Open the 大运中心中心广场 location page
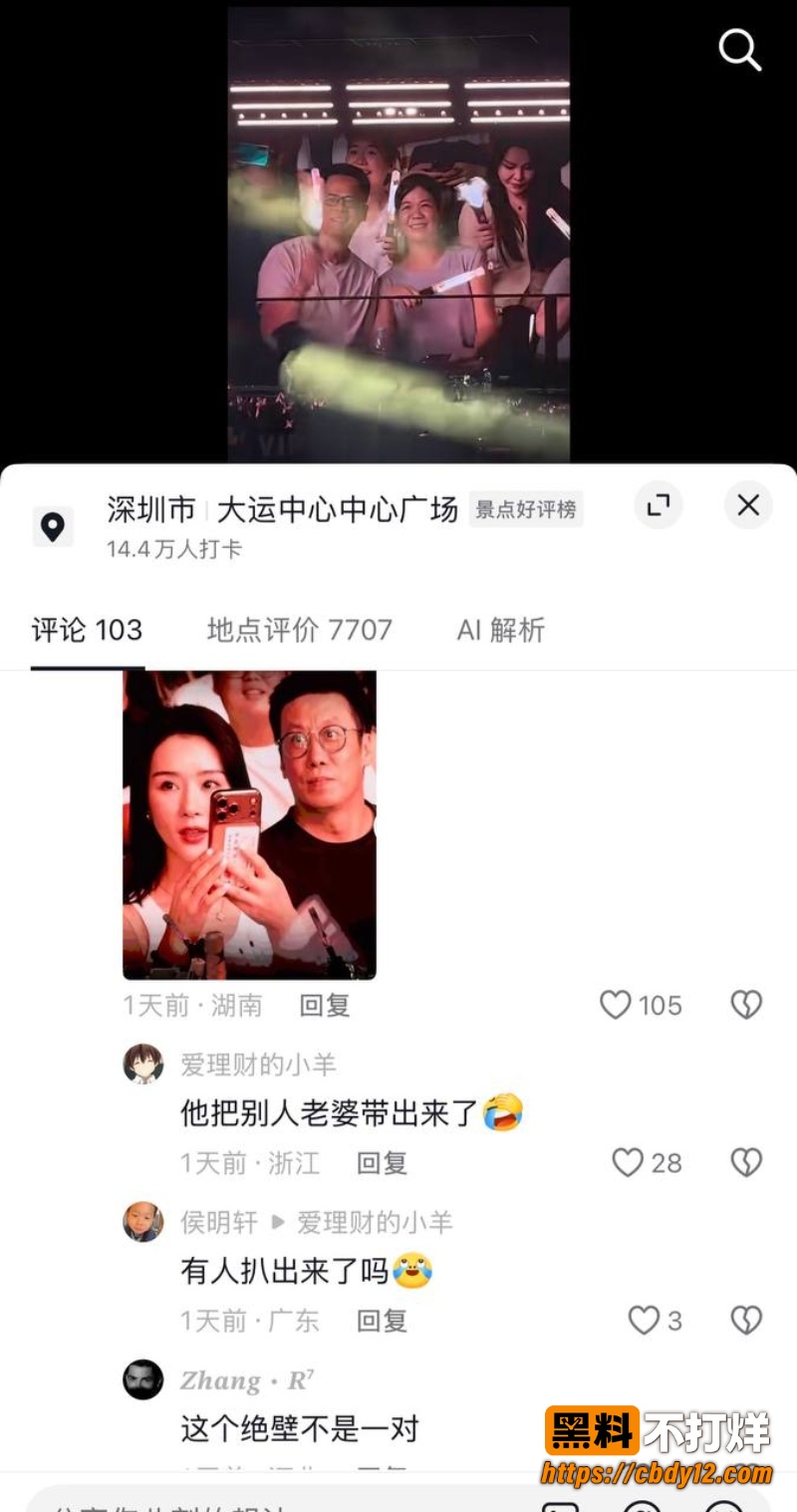 click(338, 509)
